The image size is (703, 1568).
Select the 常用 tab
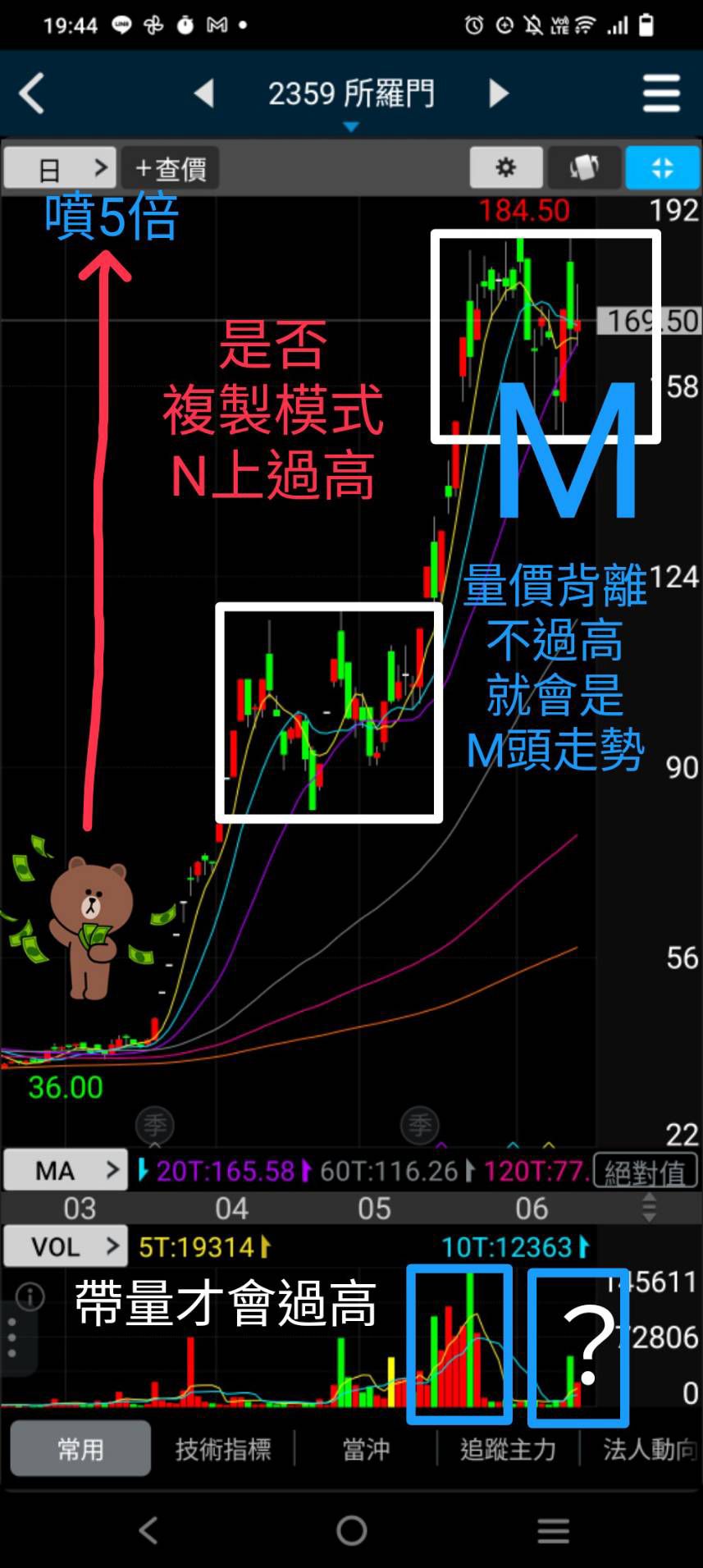tap(80, 1450)
